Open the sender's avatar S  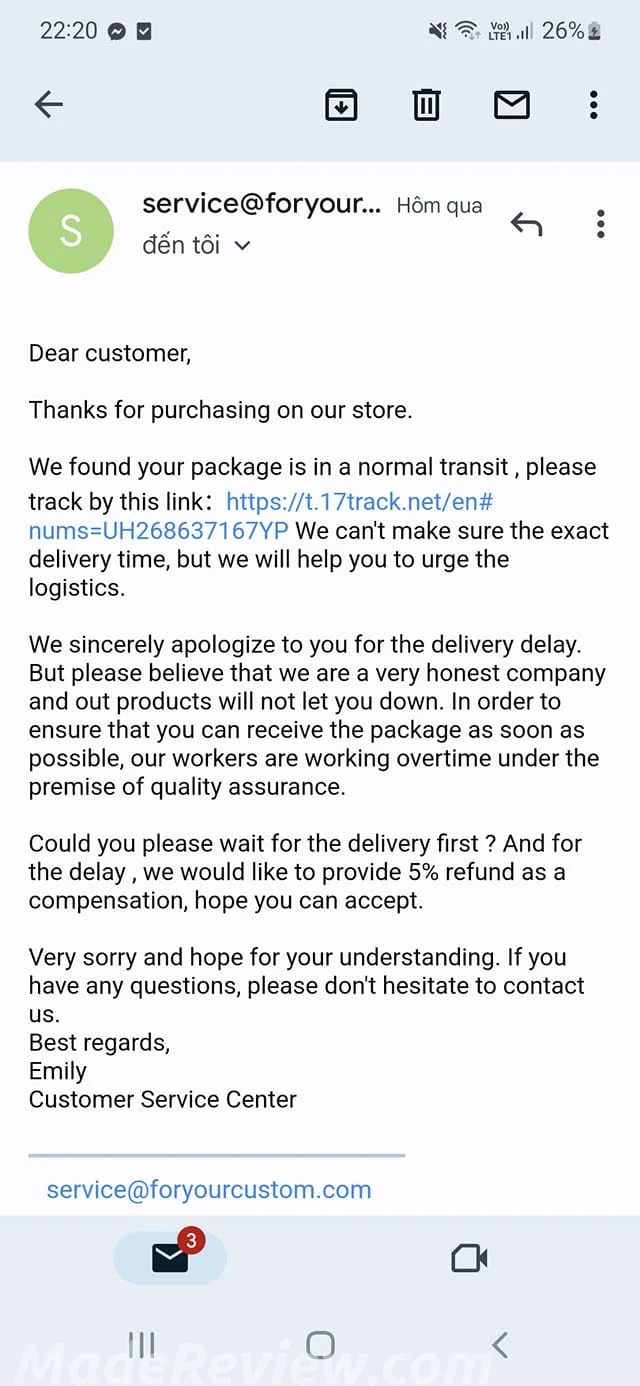[x=71, y=231]
